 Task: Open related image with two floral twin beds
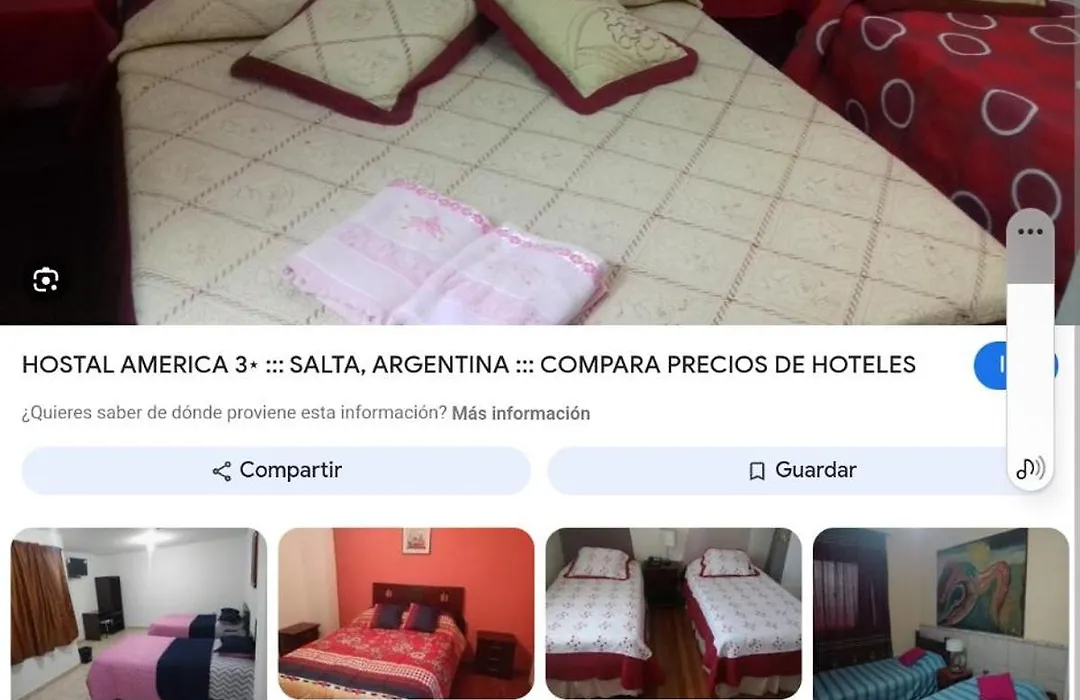(x=673, y=612)
